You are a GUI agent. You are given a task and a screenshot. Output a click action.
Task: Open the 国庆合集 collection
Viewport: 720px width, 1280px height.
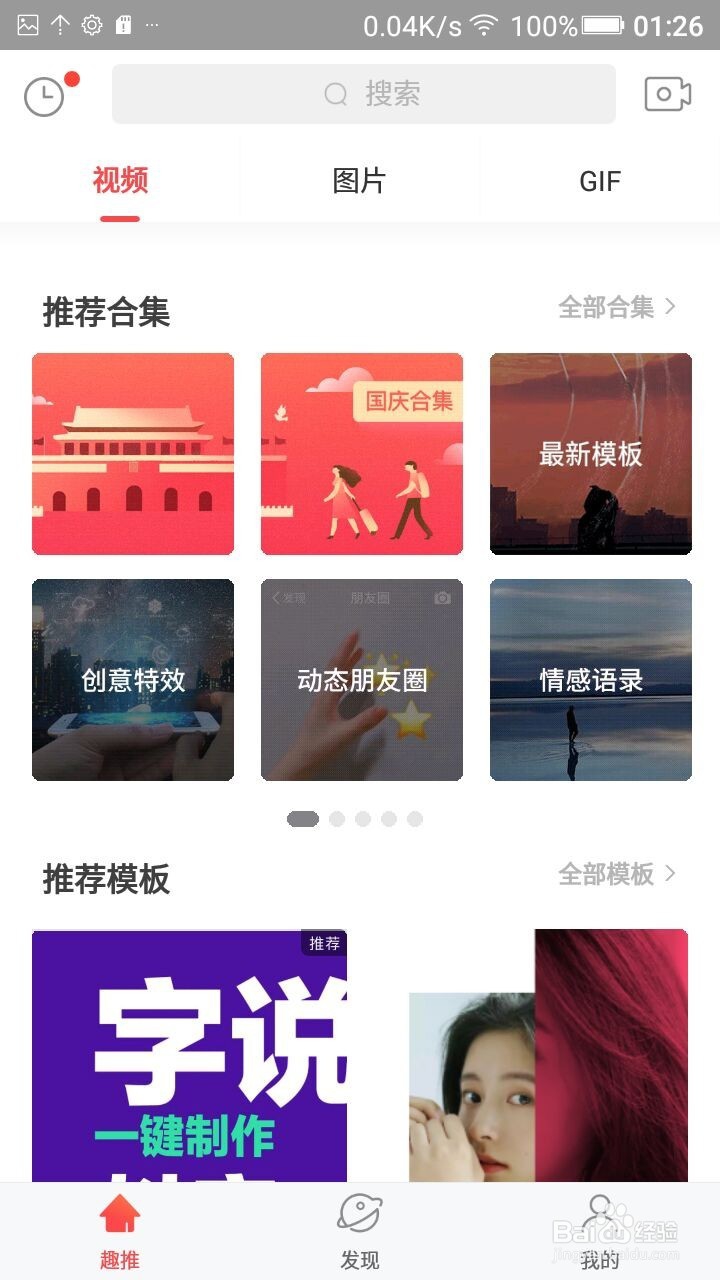(360, 453)
